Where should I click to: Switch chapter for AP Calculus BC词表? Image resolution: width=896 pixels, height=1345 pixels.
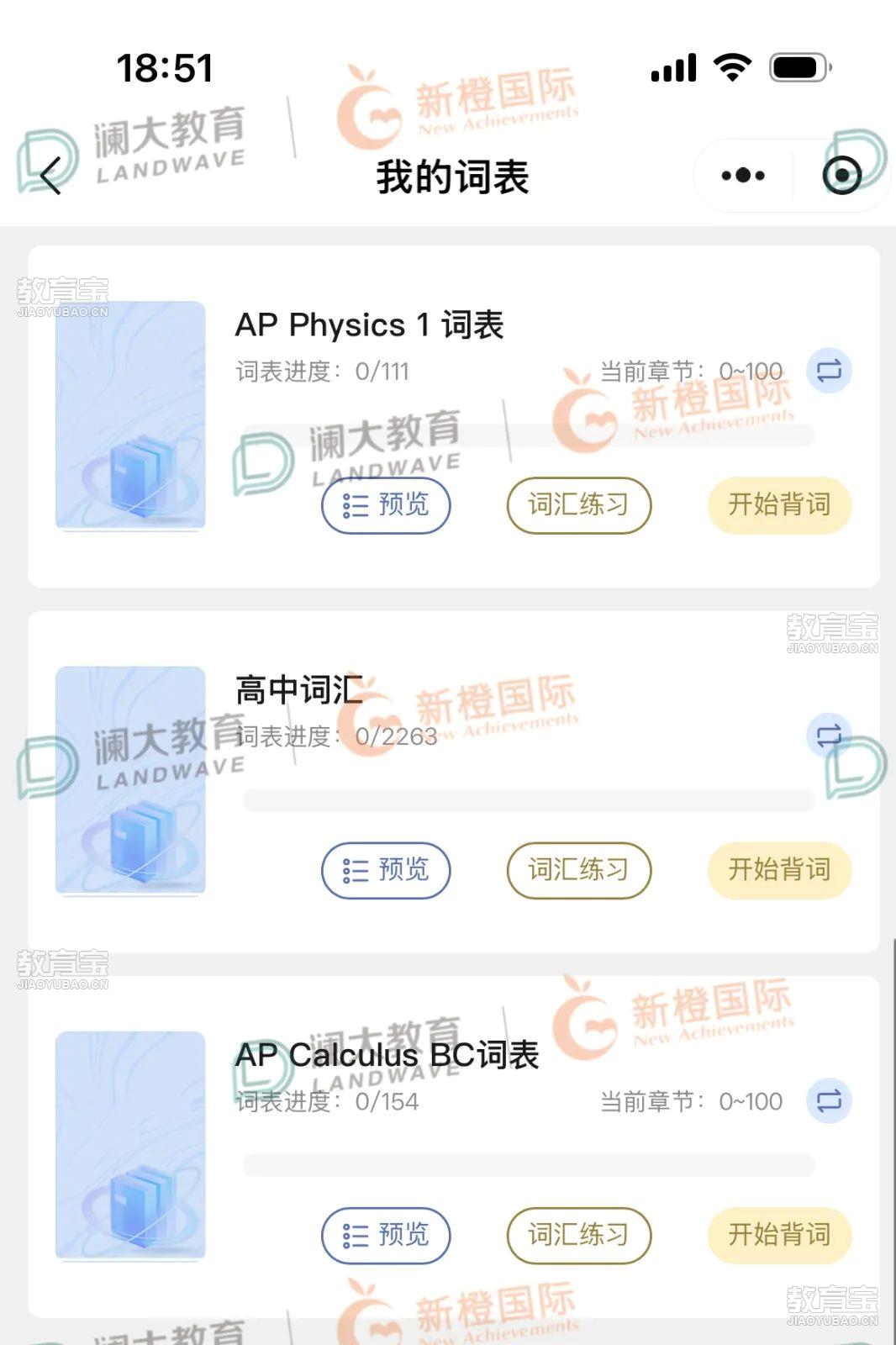click(x=829, y=1100)
